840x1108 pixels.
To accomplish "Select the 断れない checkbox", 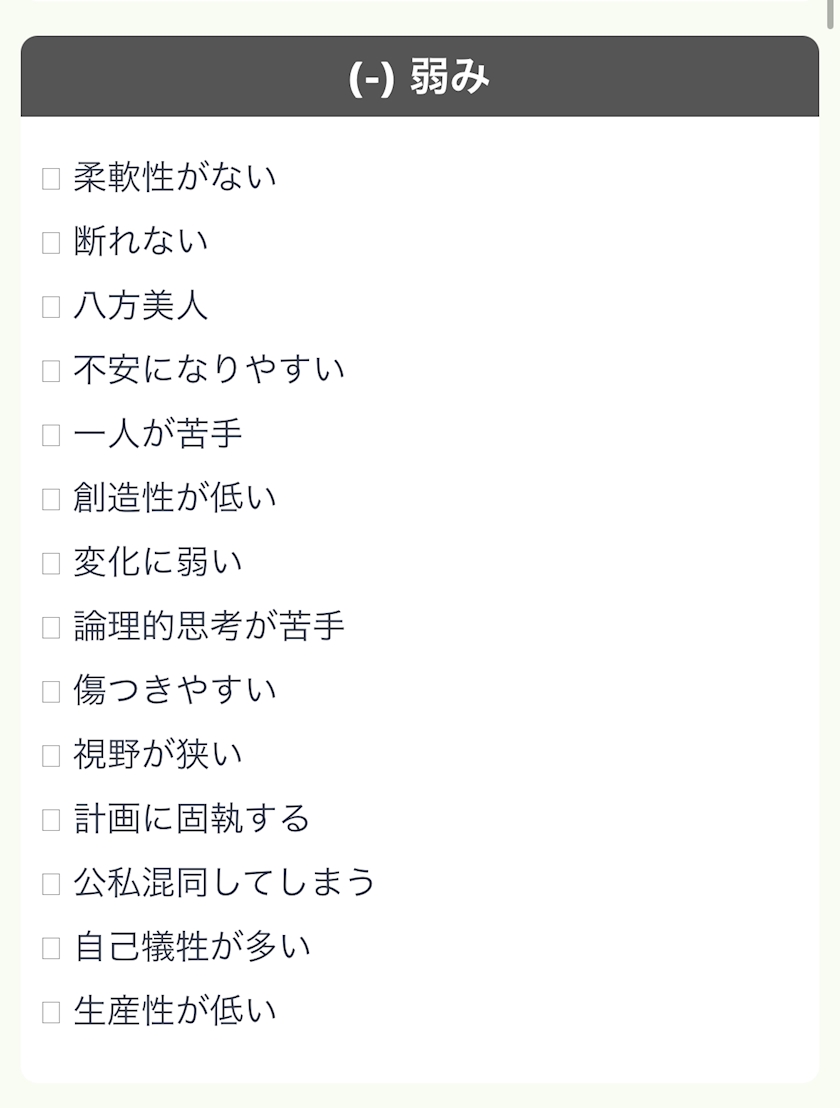I will (51, 242).
